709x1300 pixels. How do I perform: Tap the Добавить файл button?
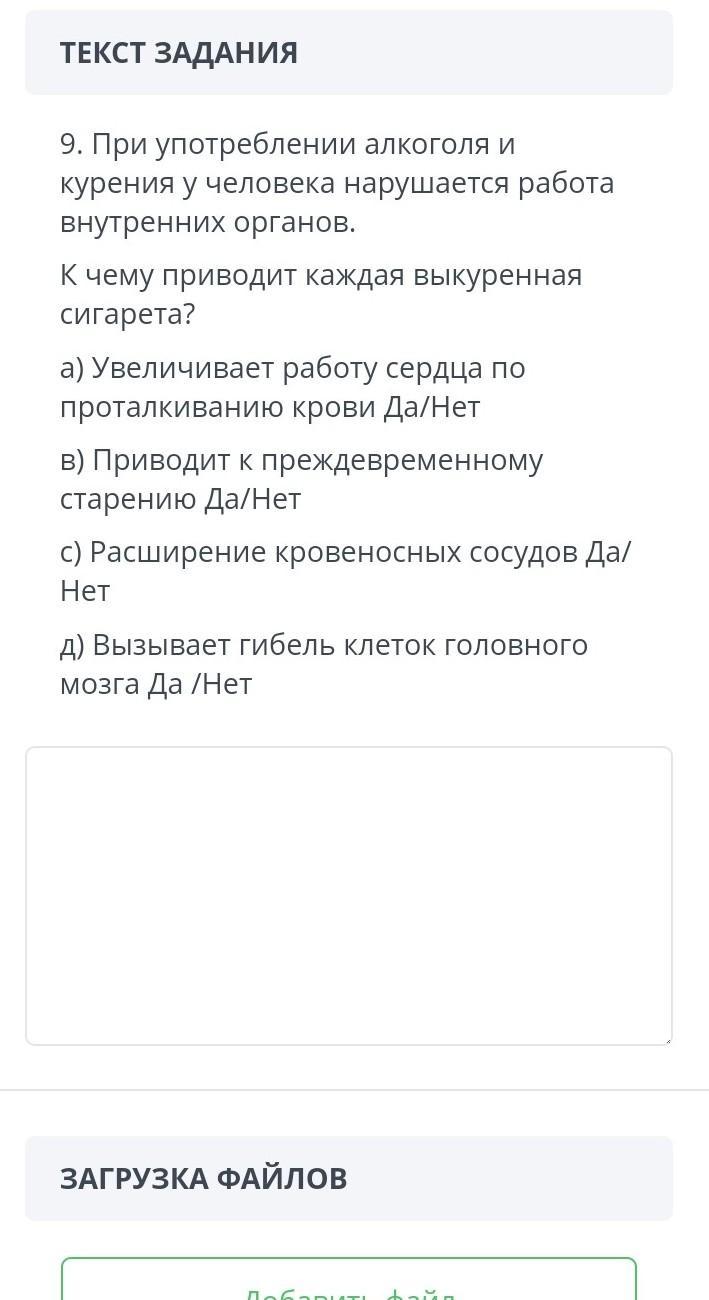(x=348, y=1282)
